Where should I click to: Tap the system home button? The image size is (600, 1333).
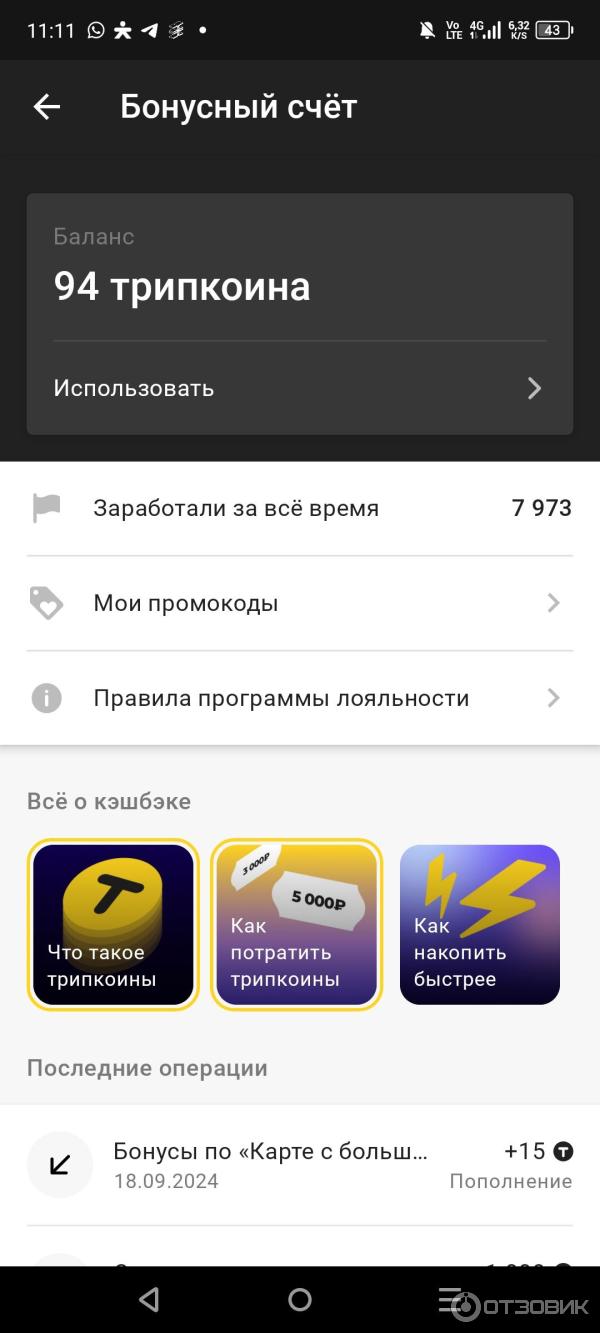300,1299
